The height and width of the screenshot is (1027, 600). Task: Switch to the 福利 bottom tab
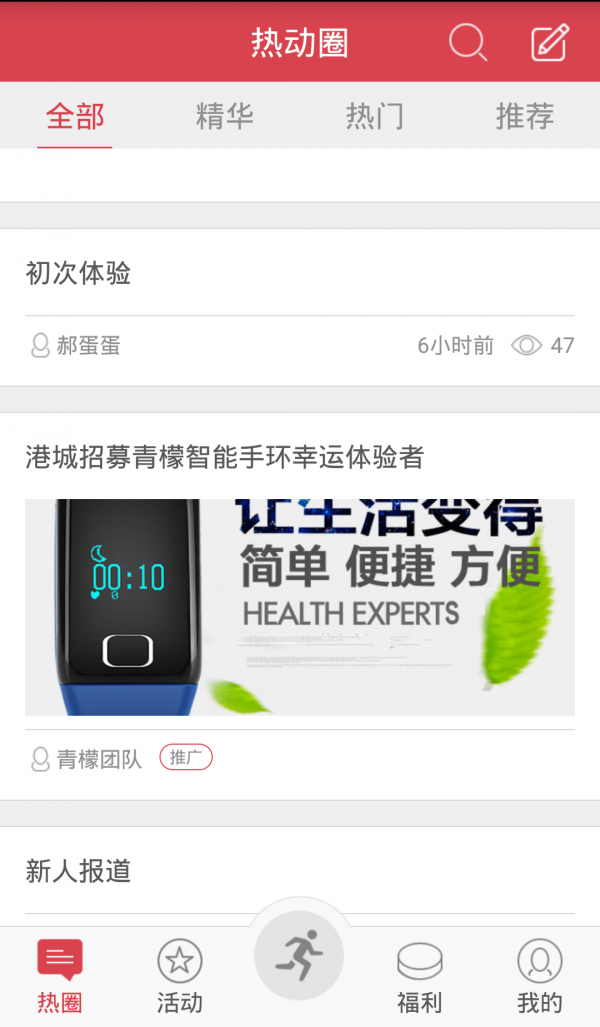[x=420, y=977]
